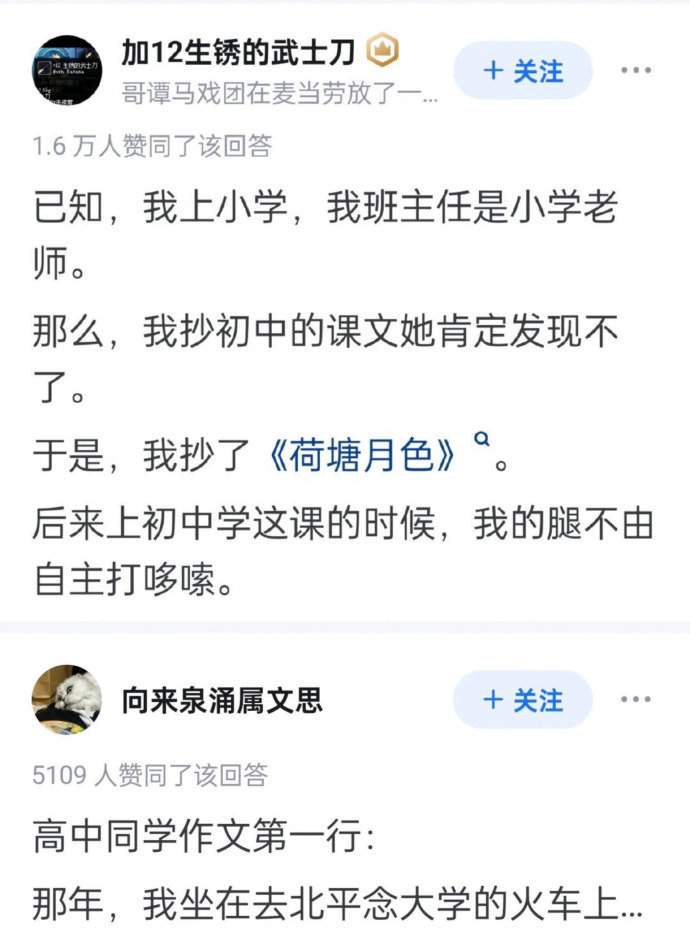Screen dimensions: 690x933
Task: Follow the user 向来泉涌属文思
Action: tap(523, 700)
